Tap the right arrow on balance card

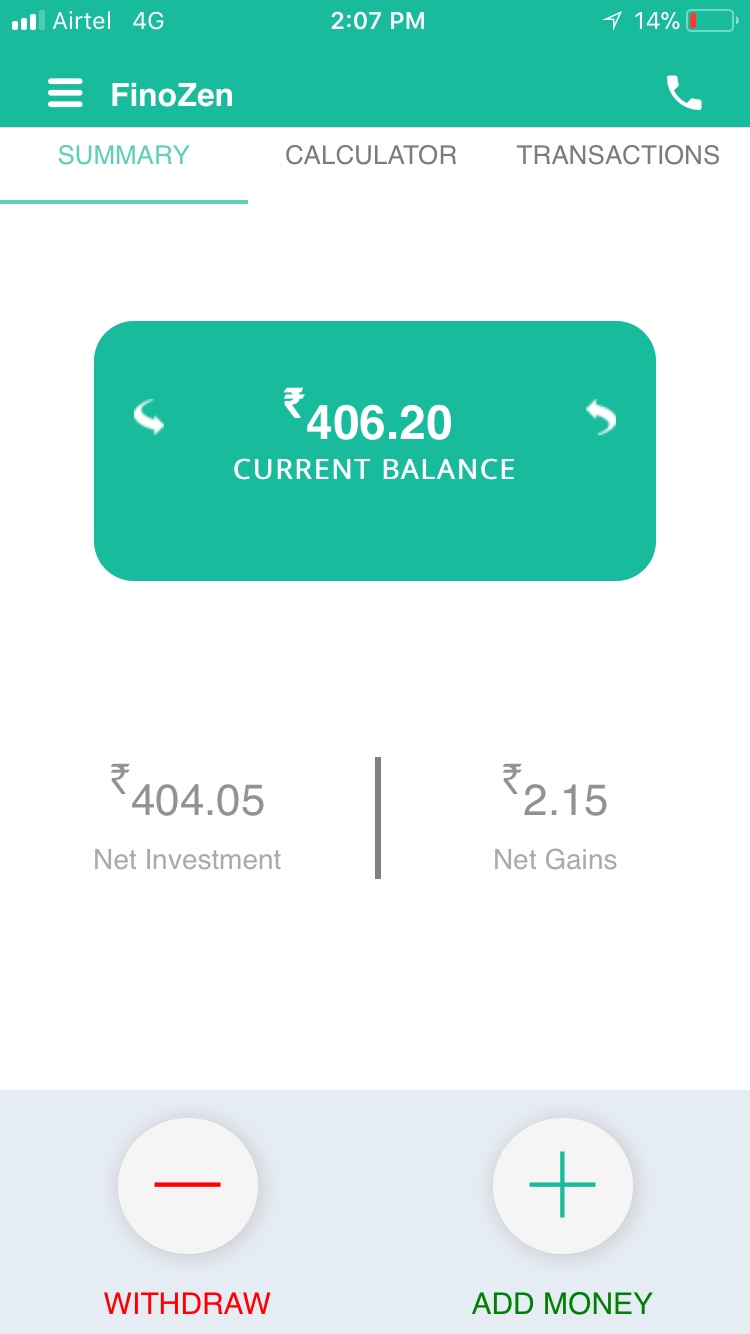point(601,417)
